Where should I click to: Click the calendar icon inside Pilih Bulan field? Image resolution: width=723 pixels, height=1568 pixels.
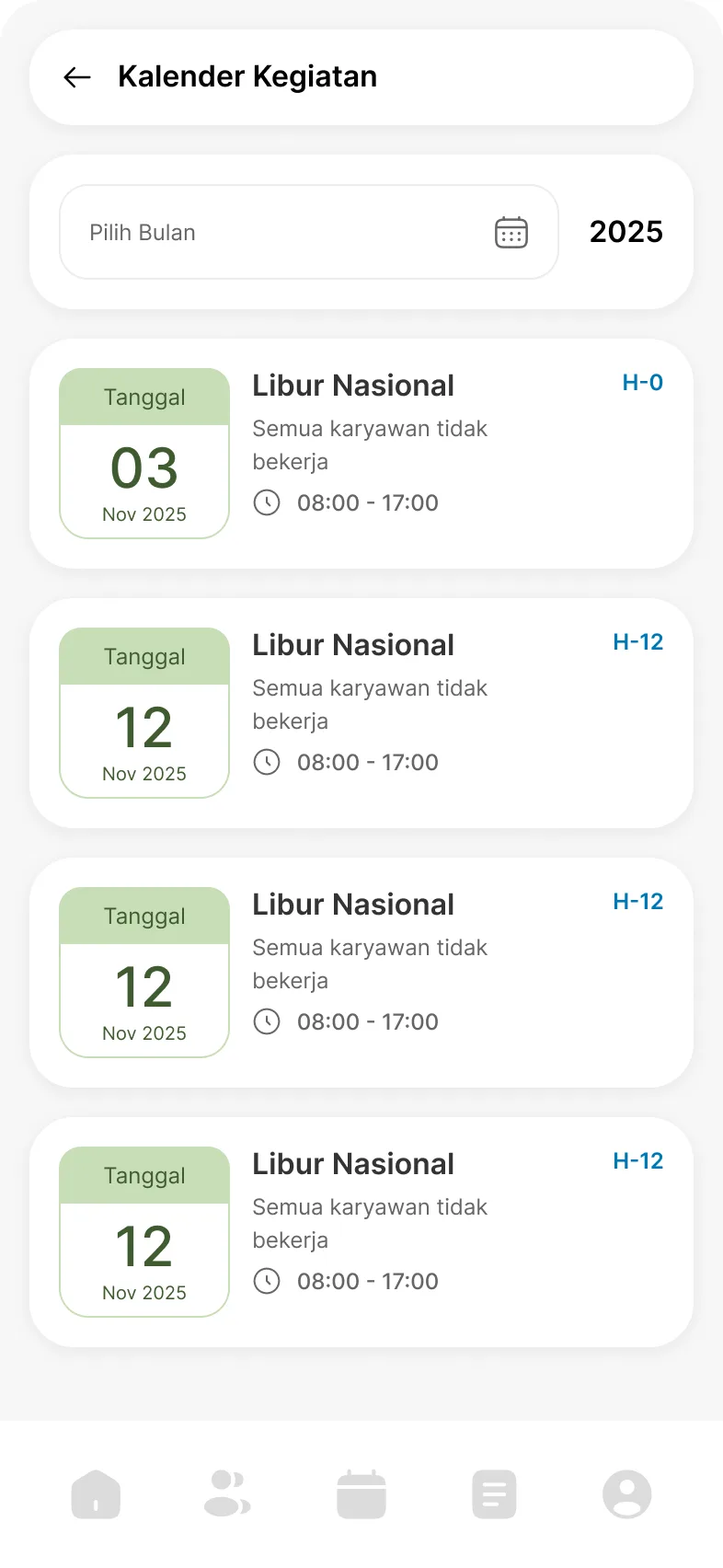coord(511,233)
